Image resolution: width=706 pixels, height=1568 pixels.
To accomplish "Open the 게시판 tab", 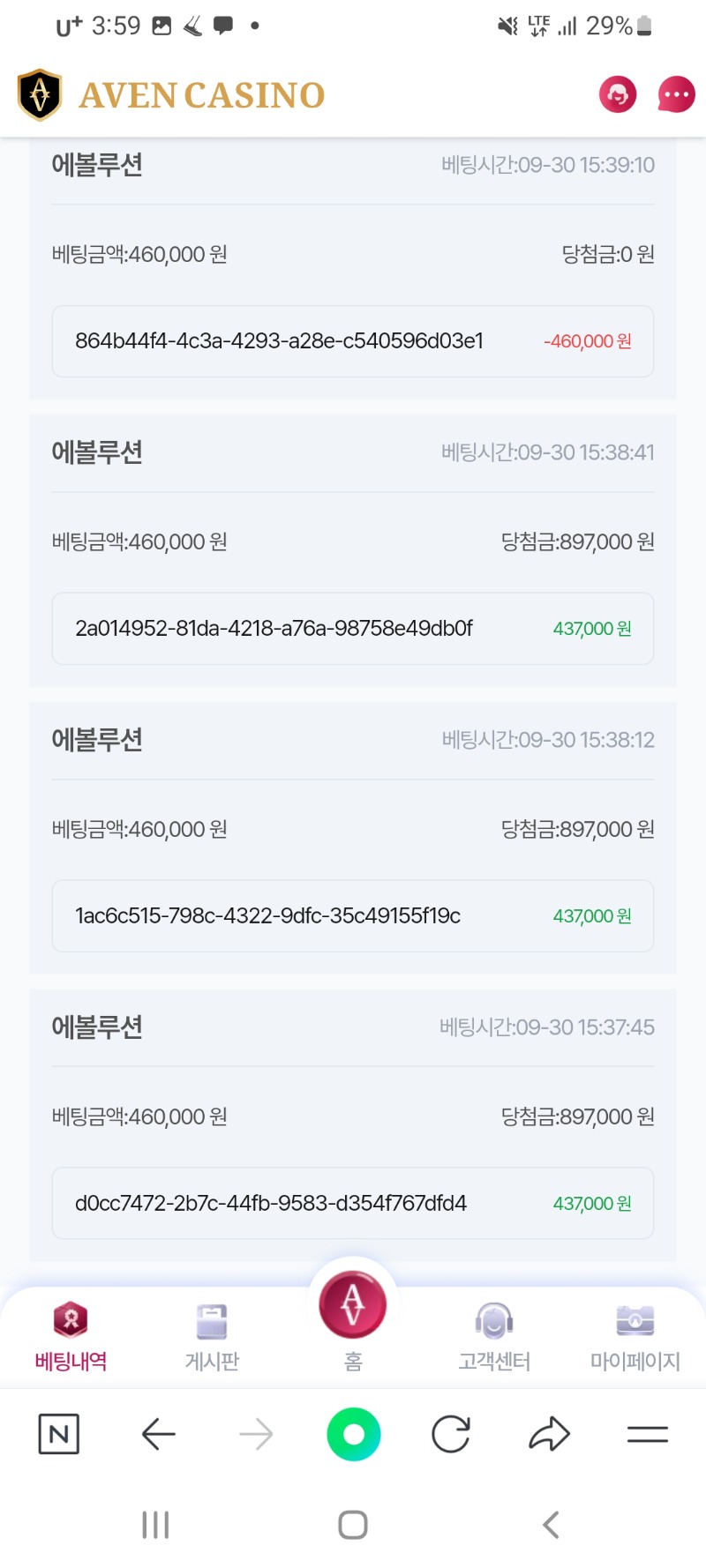I will (212, 1337).
